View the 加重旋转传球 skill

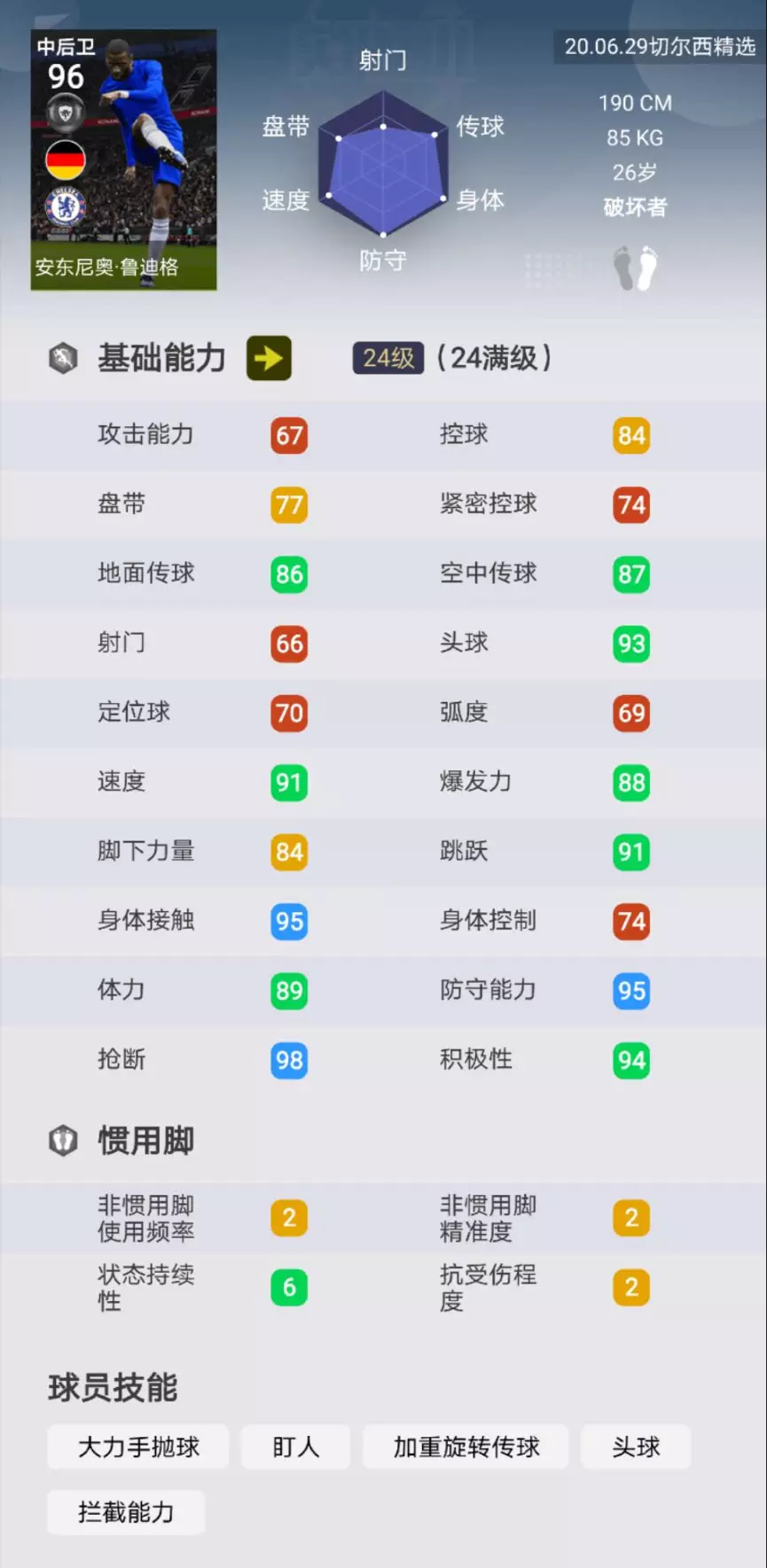pos(466,1447)
